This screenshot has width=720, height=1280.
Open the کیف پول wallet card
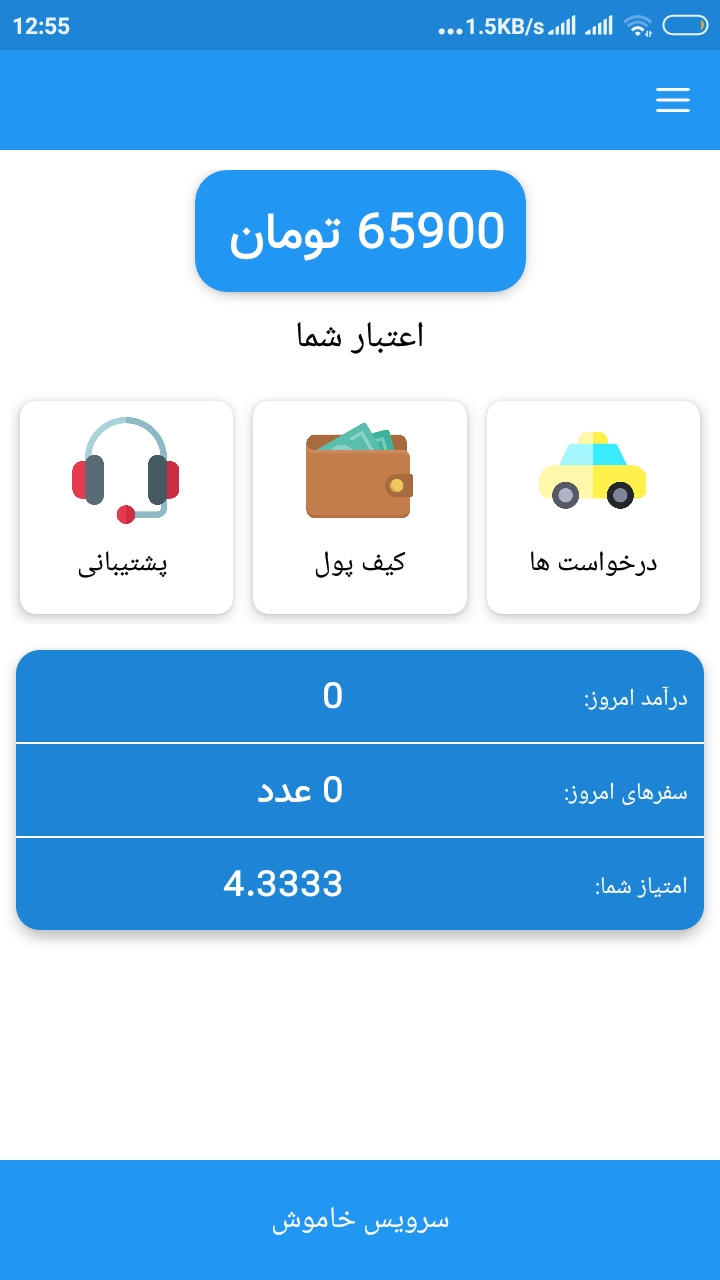point(360,507)
